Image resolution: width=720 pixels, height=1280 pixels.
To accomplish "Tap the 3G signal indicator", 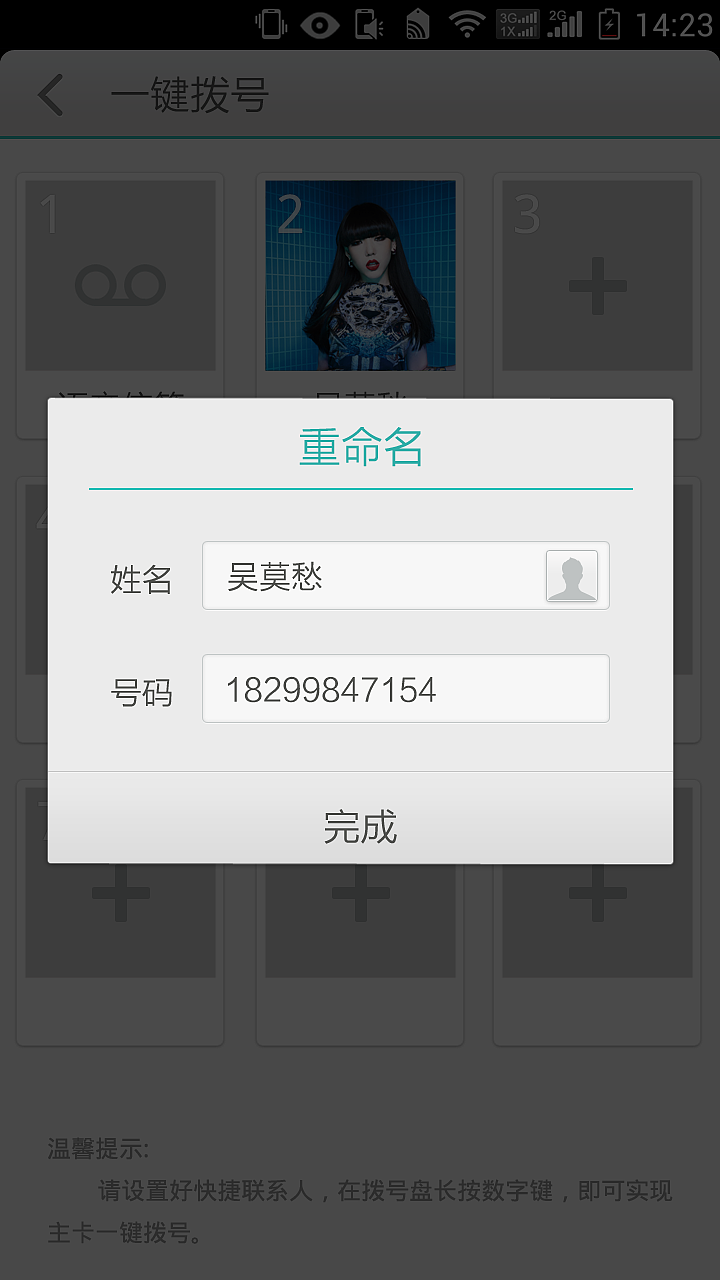I will click(514, 22).
